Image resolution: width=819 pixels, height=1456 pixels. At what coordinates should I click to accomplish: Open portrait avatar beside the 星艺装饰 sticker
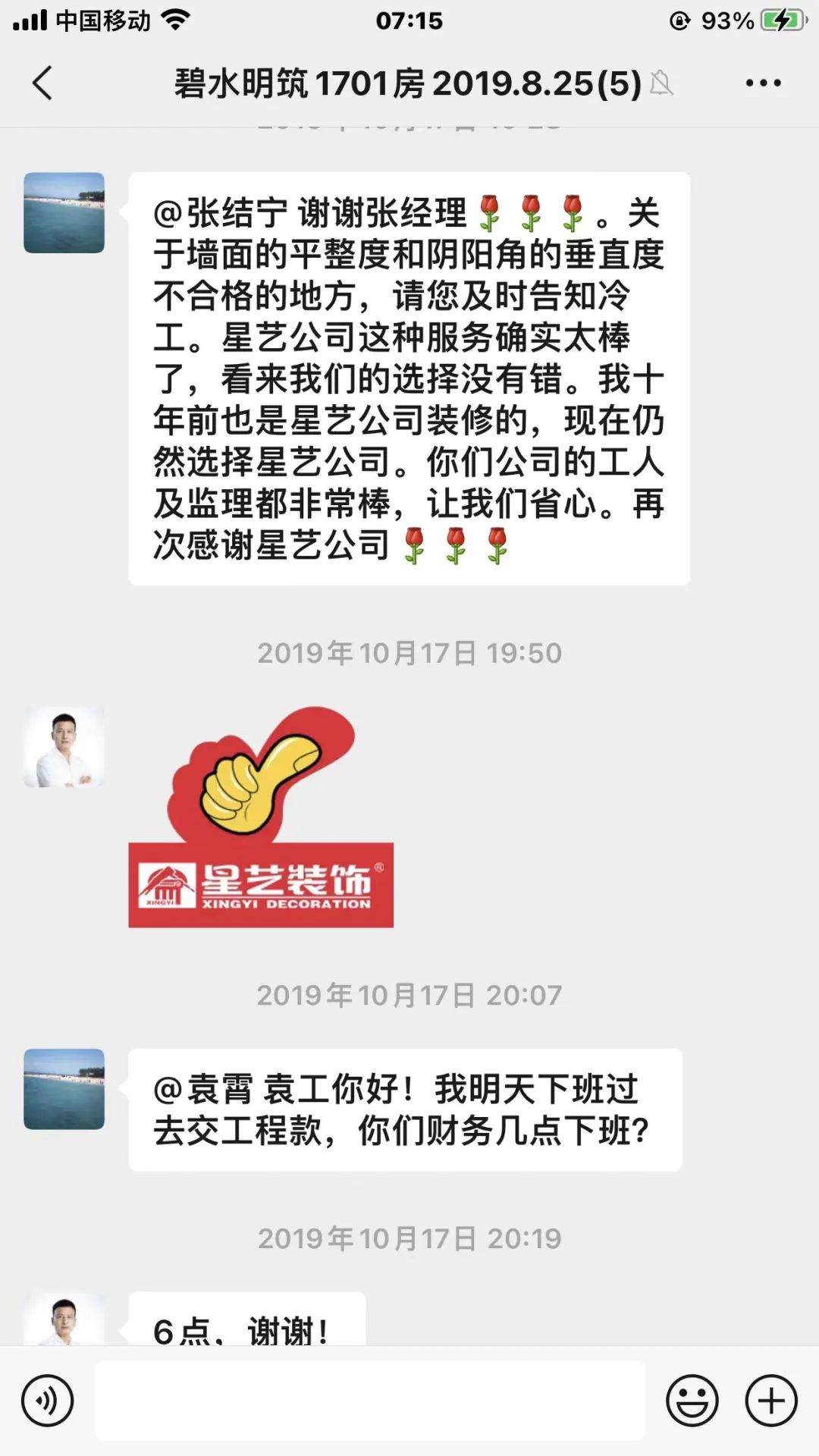pyautogui.click(x=64, y=748)
